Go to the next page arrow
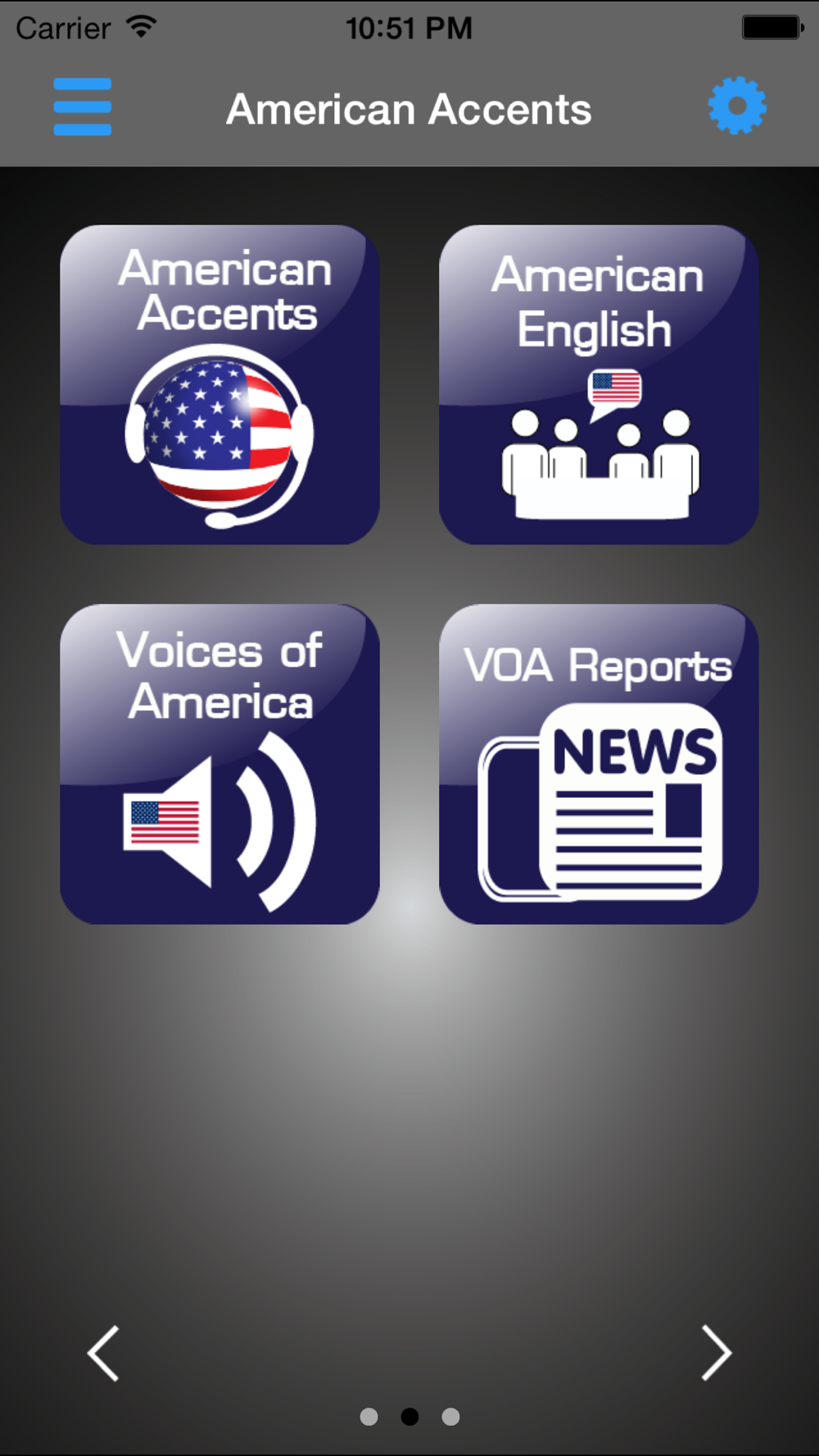This screenshot has width=819, height=1456. 717,1353
